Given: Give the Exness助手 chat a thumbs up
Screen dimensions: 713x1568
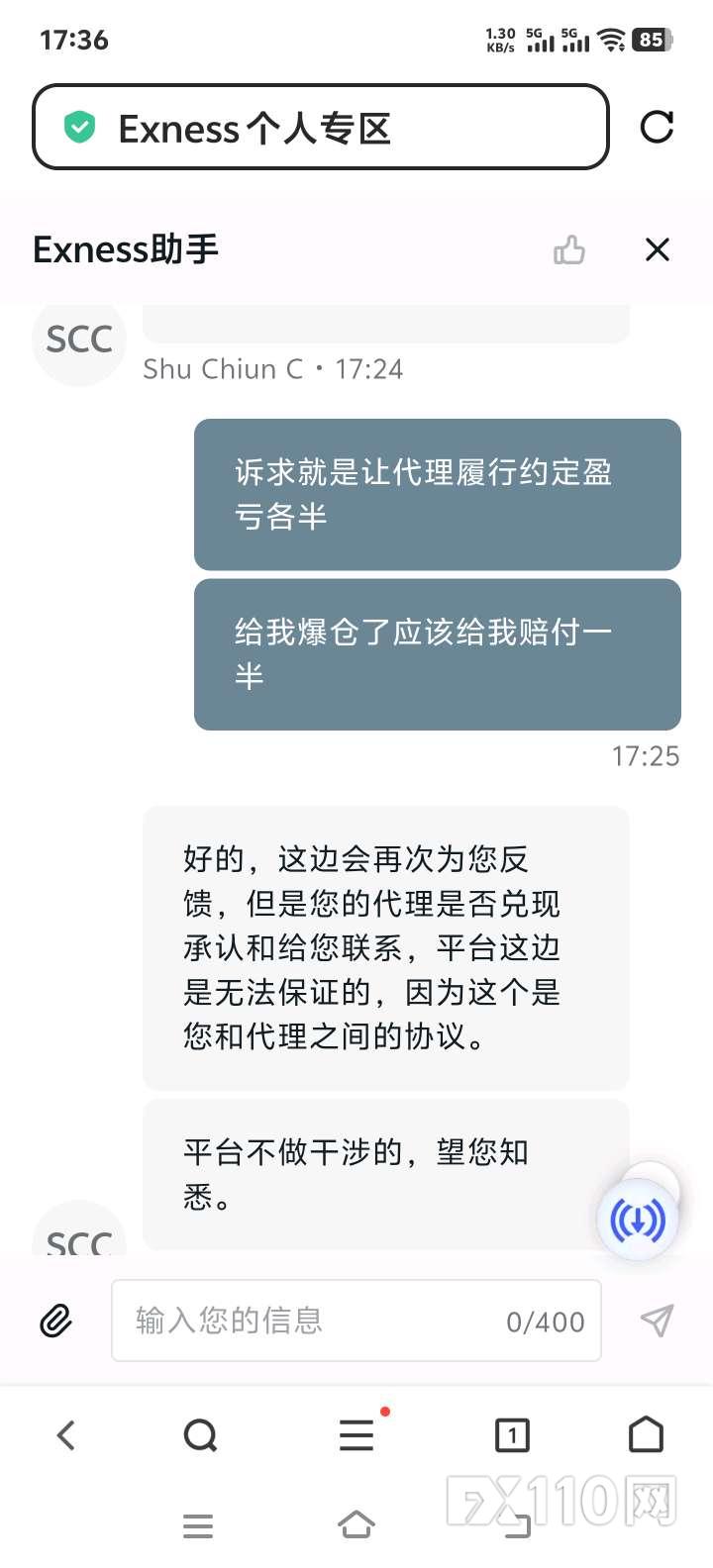Looking at the screenshot, I should point(569,250).
